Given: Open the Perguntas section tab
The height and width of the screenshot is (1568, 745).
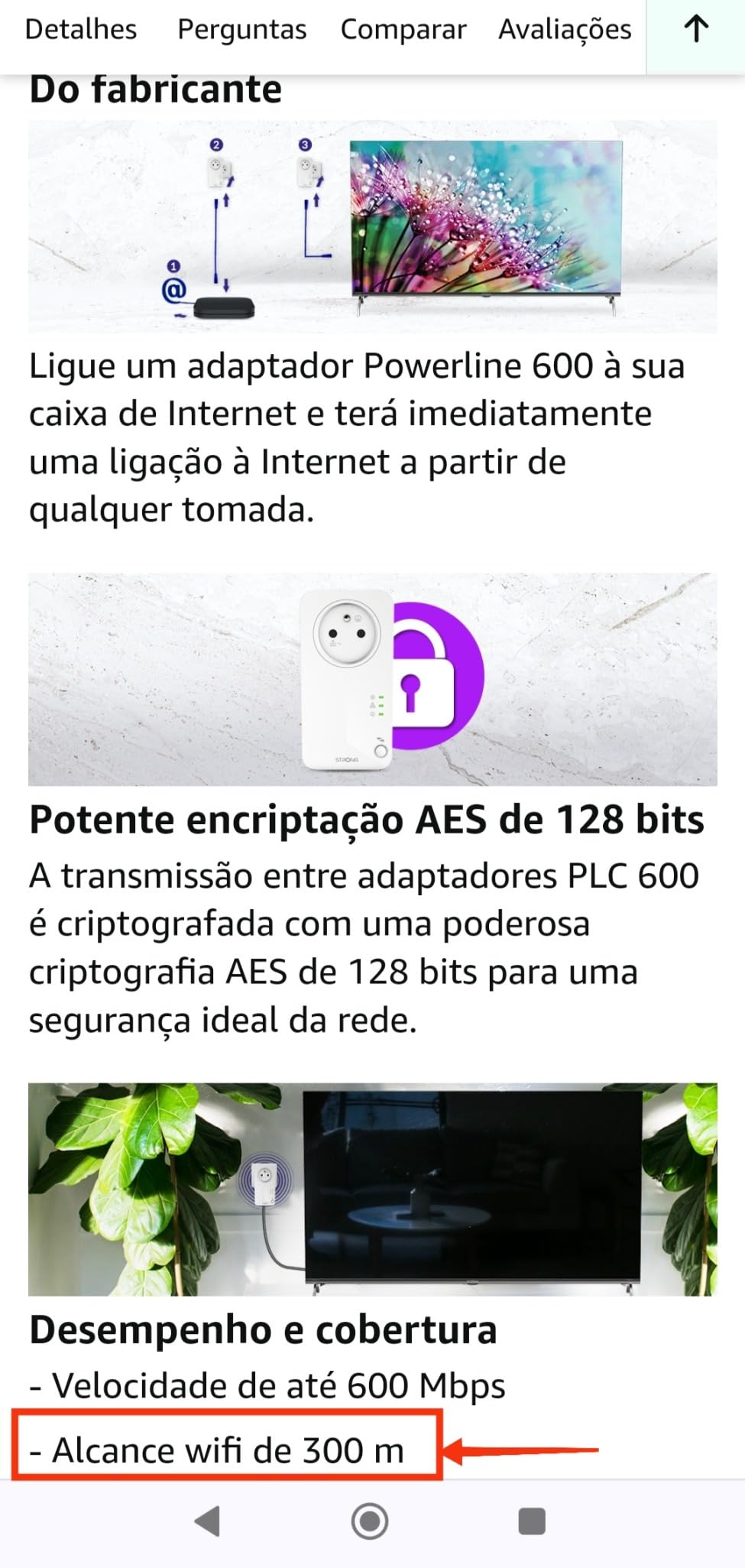Looking at the screenshot, I should point(241,30).
